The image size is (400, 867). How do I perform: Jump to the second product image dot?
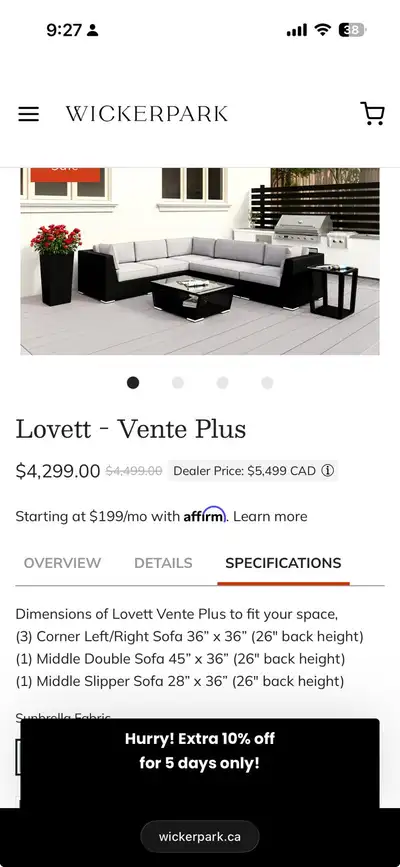coord(178,383)
